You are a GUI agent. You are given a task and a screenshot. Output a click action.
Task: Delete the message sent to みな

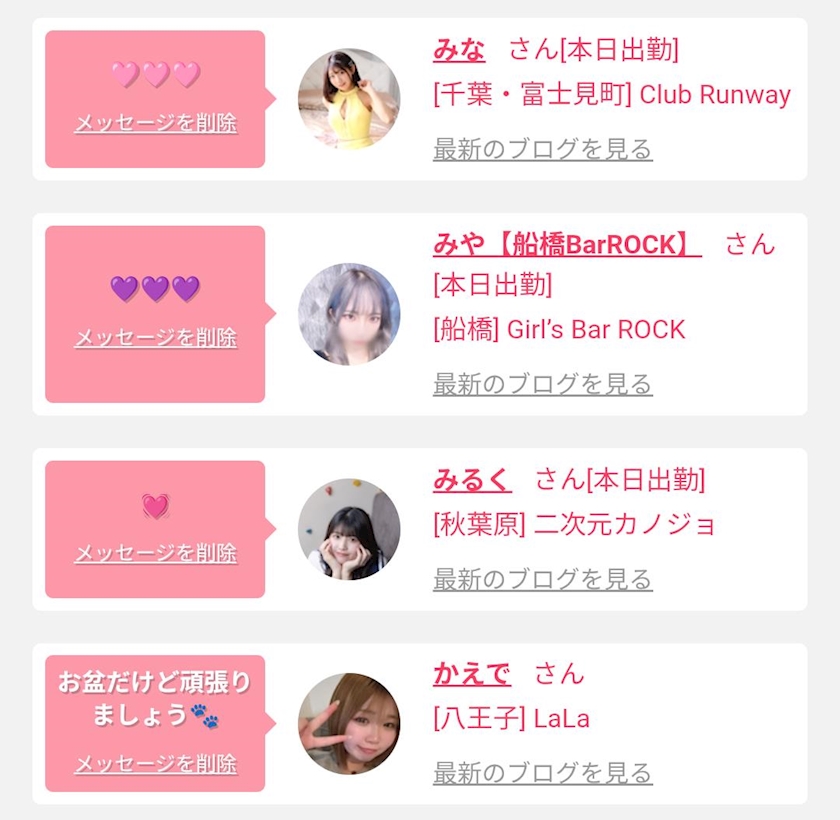(x=155, y=124)
